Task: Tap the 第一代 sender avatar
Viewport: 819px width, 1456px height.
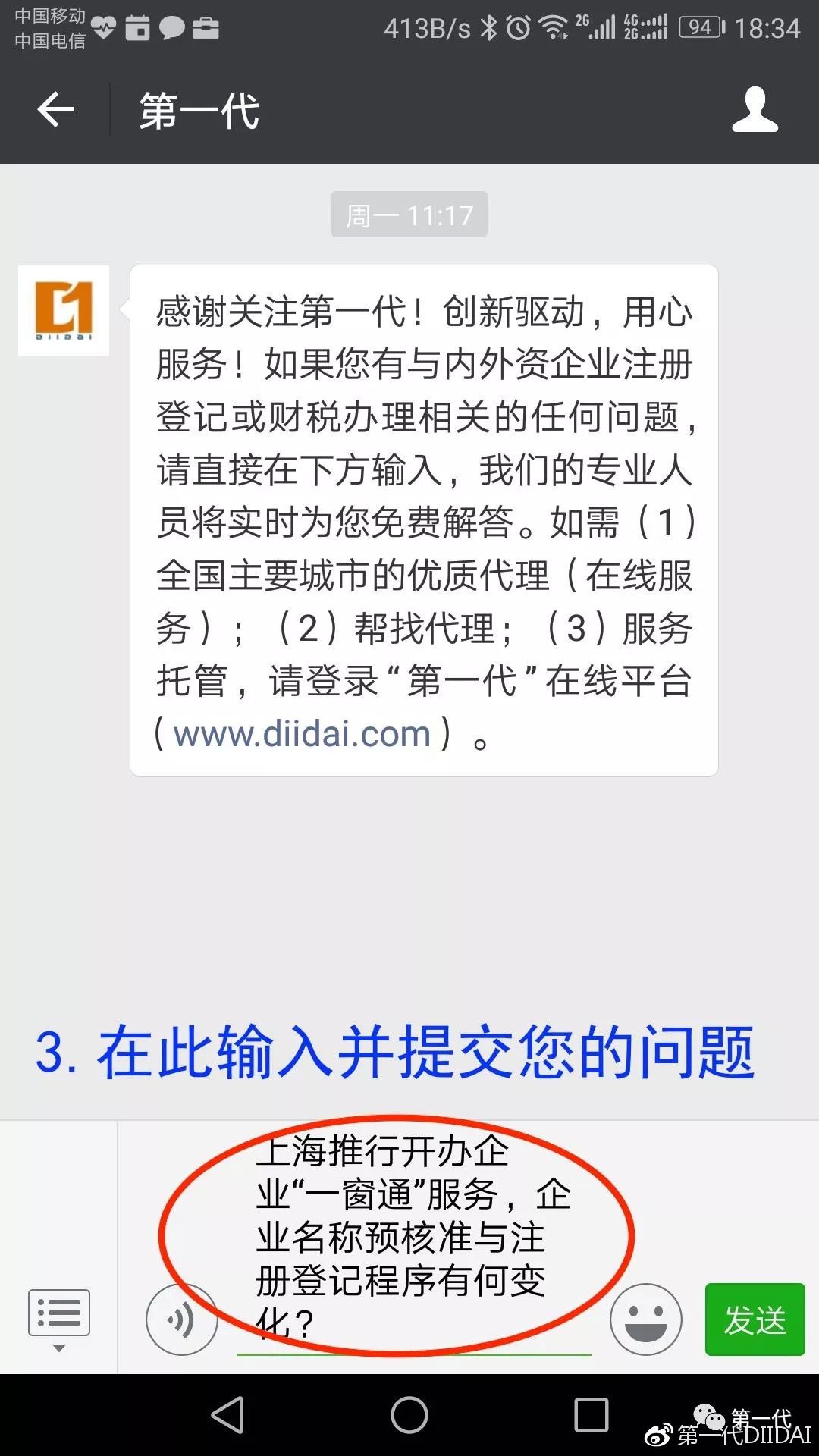Action: pos(64,310)
